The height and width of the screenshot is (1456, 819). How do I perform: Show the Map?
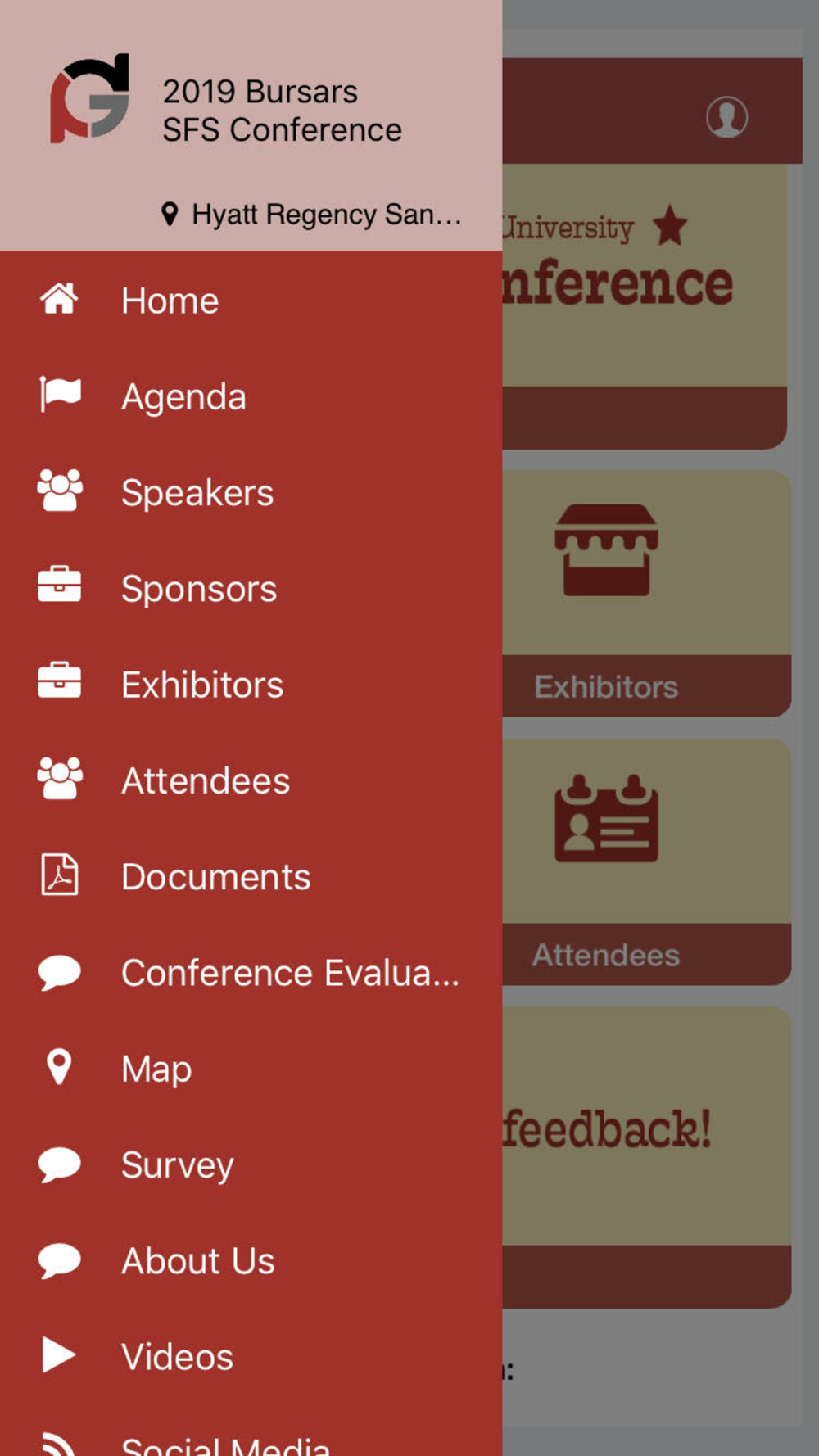pos(251,1068)
